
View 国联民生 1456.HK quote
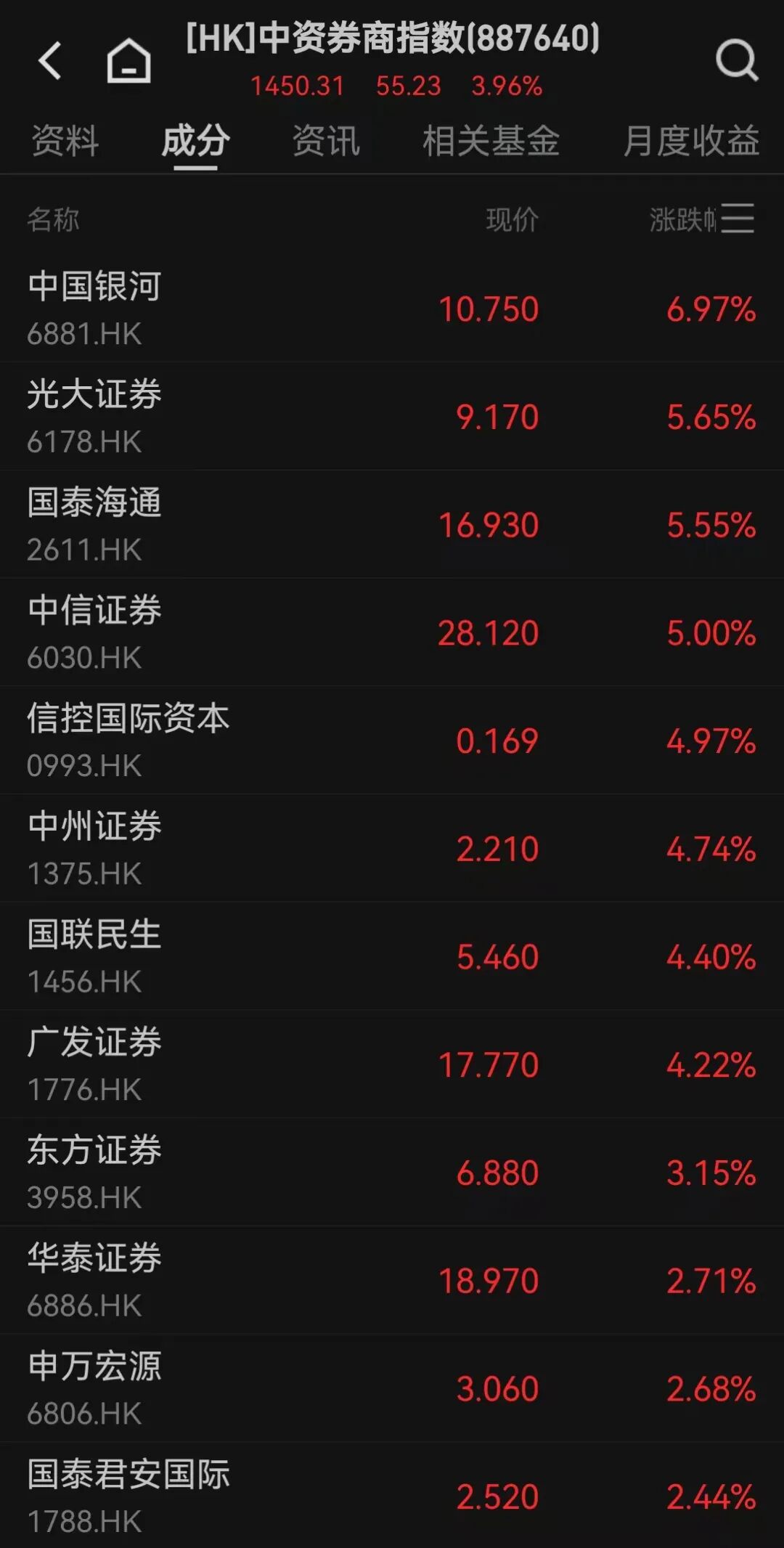point(392,957)
